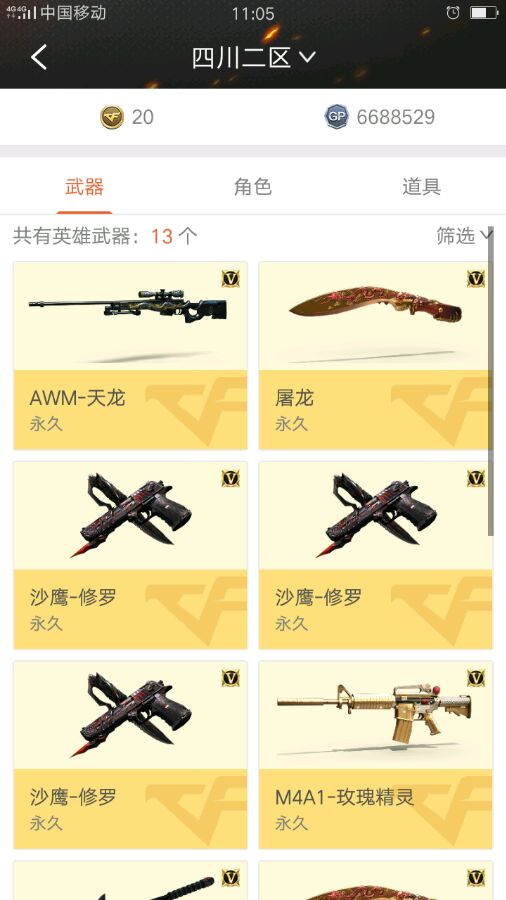This screenshot has width=506, height=900.
Task: Open the AWM-天龙 weapon card
Action: click(x=130, y=355)
